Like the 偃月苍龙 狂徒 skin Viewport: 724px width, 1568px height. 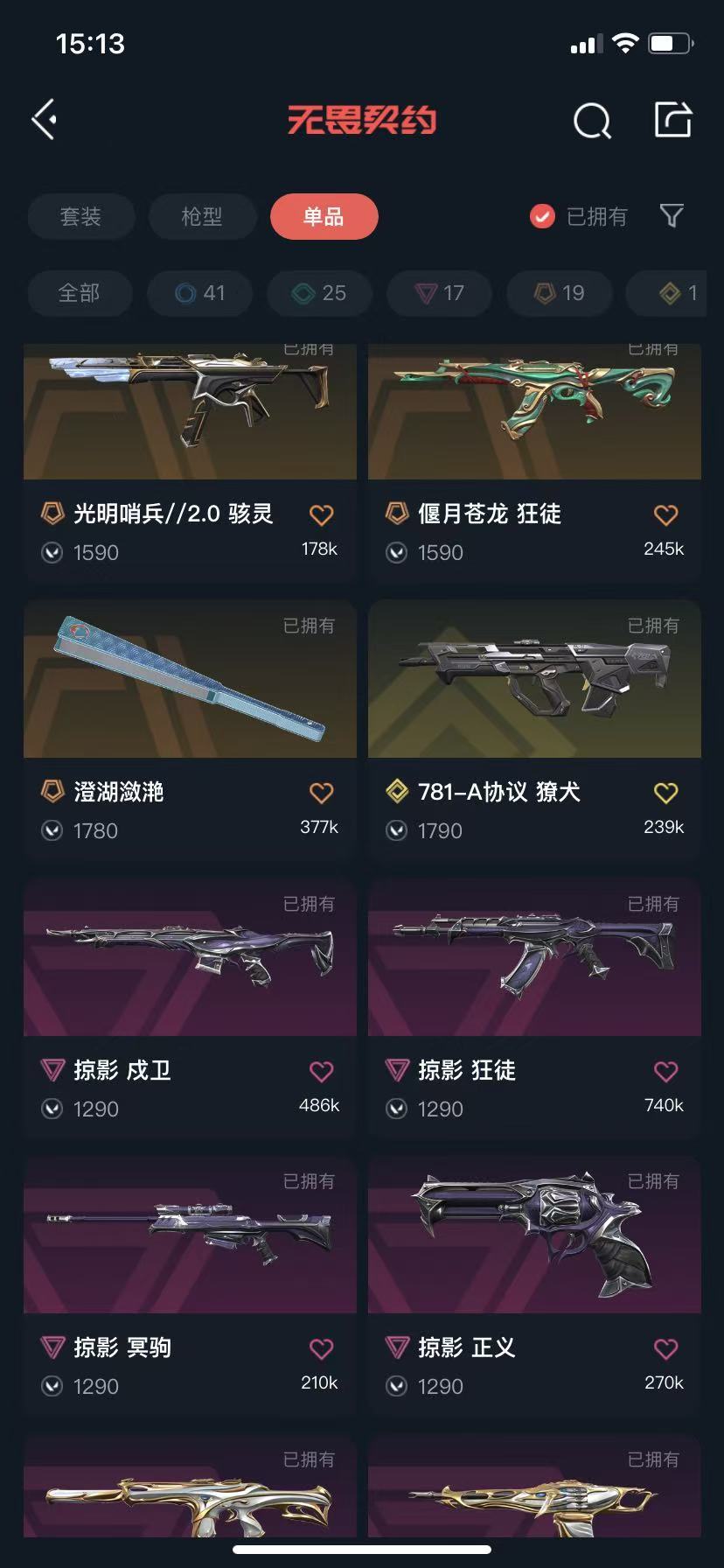(665, 515)
